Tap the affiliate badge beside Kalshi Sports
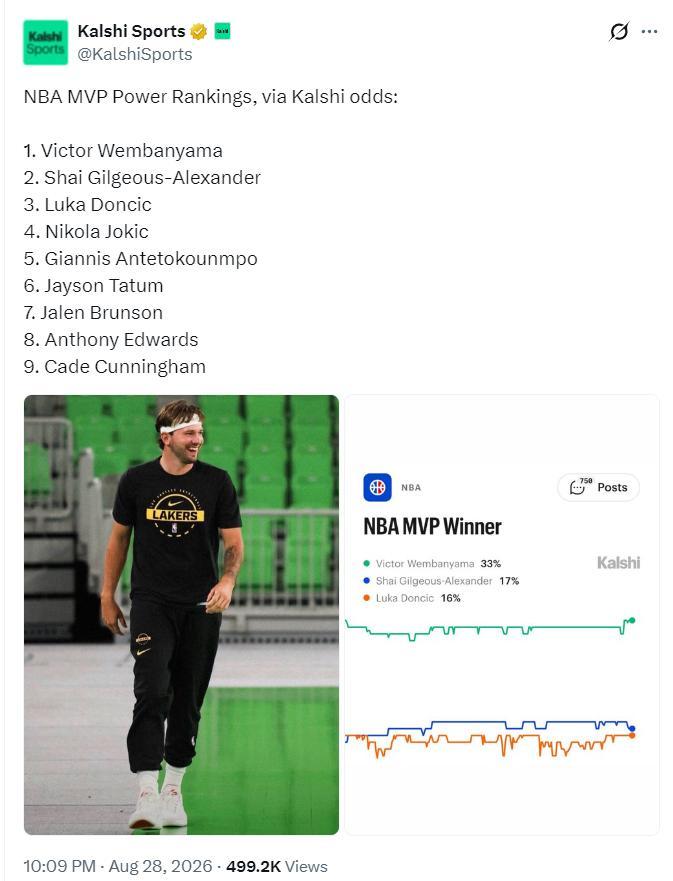 click(x=222, y=31)
